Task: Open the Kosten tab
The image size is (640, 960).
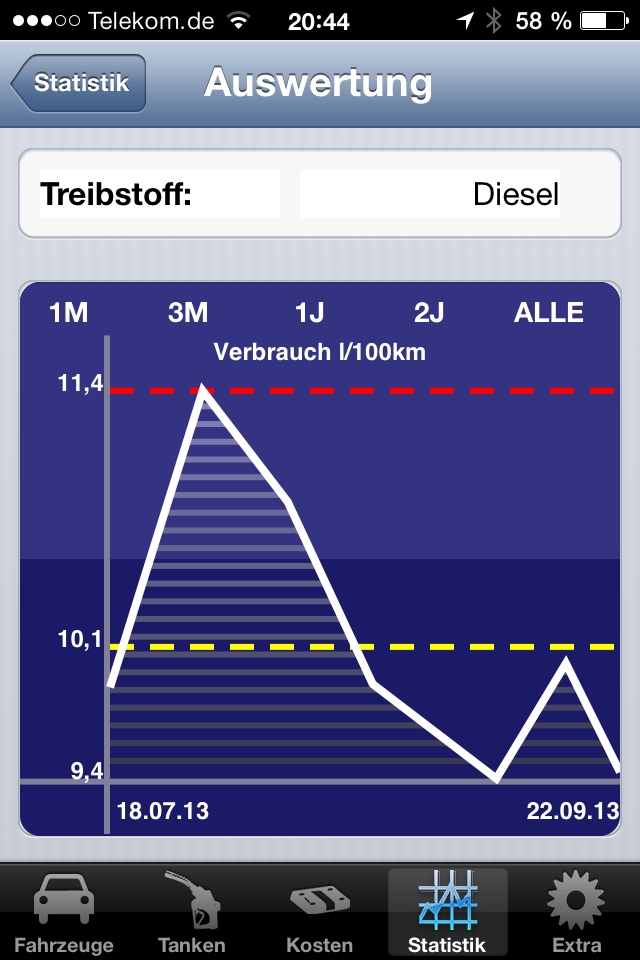Action: 320,912
